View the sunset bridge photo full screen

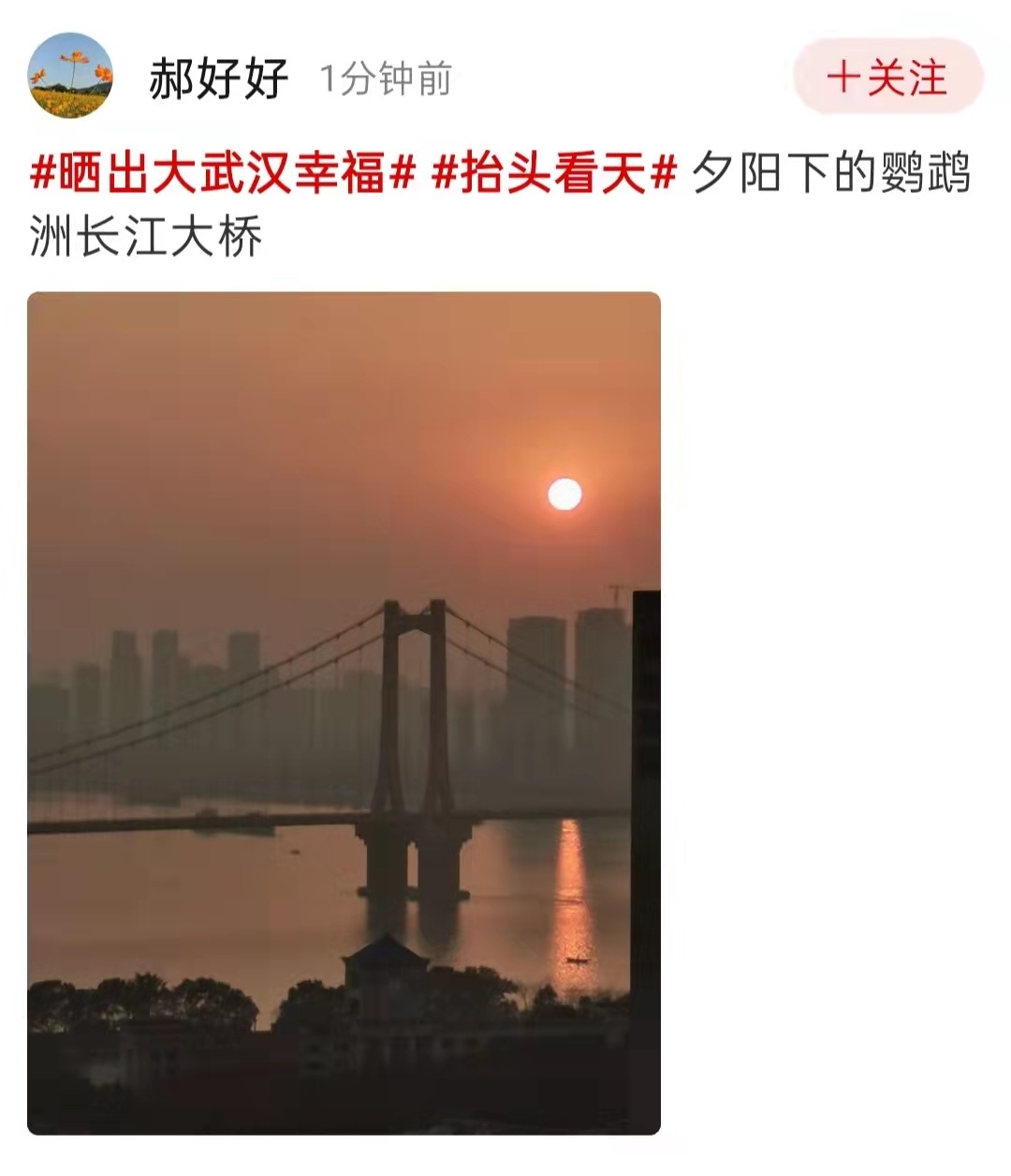pos(344,712)
